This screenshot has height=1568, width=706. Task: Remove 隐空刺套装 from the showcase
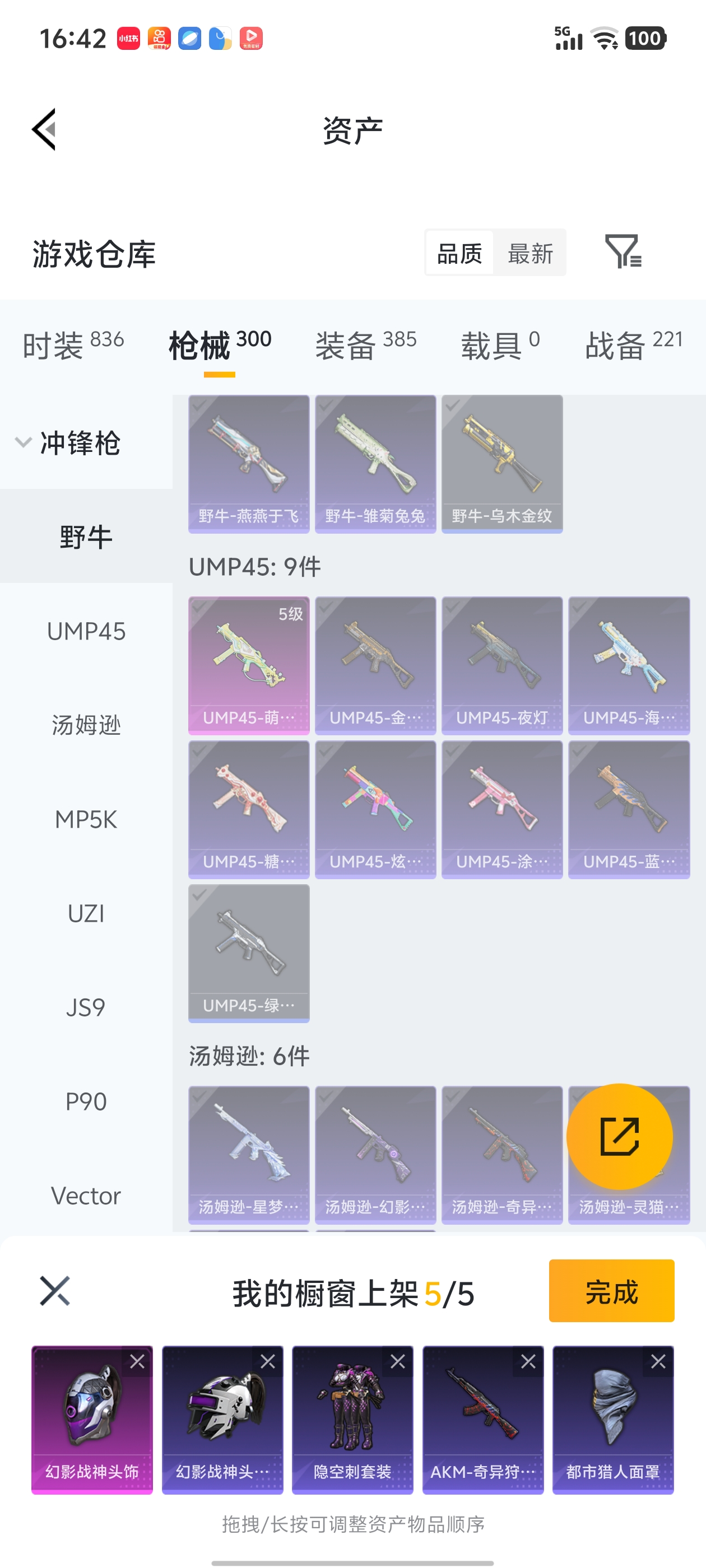398,1362
